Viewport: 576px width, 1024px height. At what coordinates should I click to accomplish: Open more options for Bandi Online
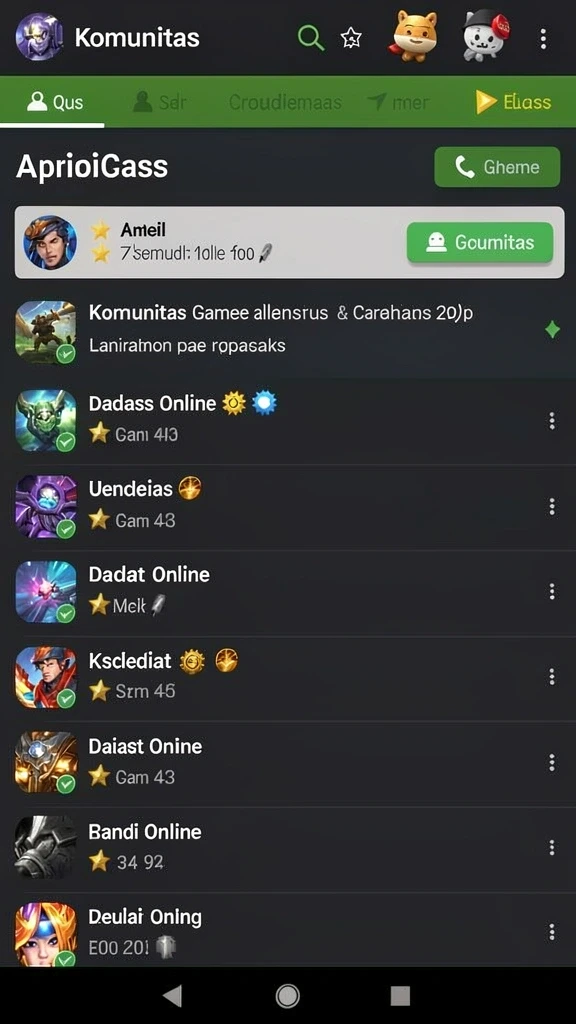(x=552, y=848)
